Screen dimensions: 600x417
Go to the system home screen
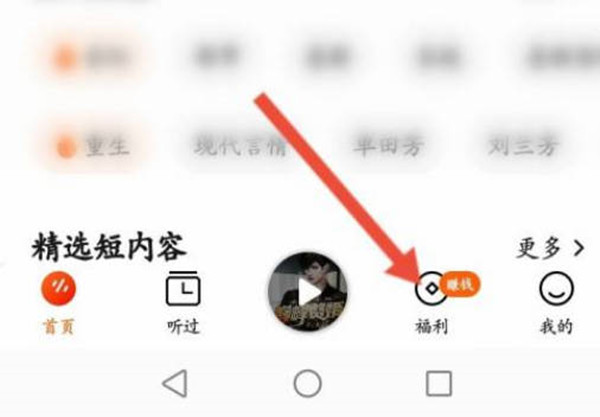(307, 383)
